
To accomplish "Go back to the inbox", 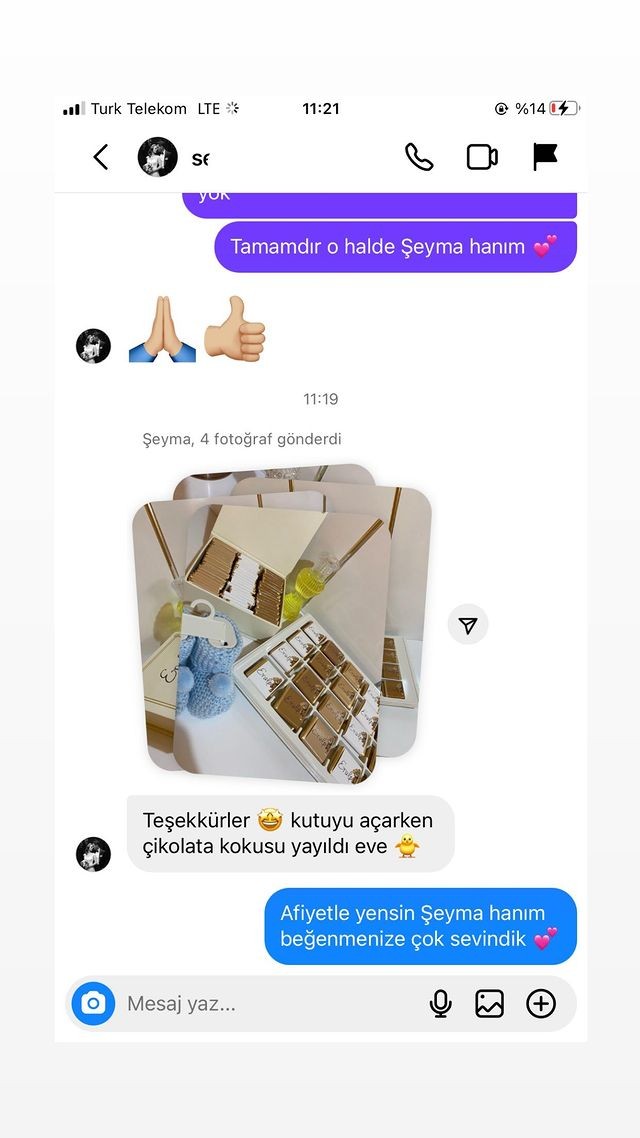I will coord(100,157).
